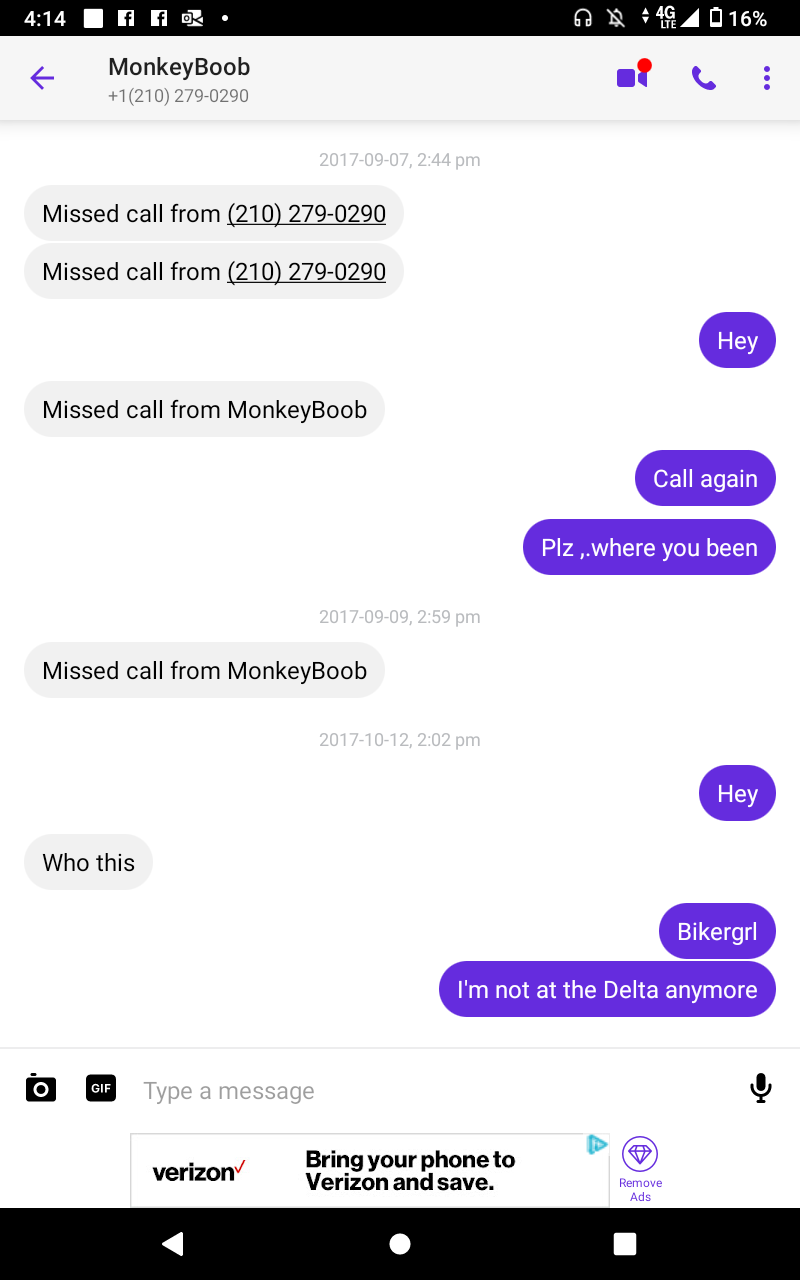The height and width of the screenshot is (1280, 800).
Task: Tap the first underlined (210) 279-0290 link
Action: click(x=306, y=213)
